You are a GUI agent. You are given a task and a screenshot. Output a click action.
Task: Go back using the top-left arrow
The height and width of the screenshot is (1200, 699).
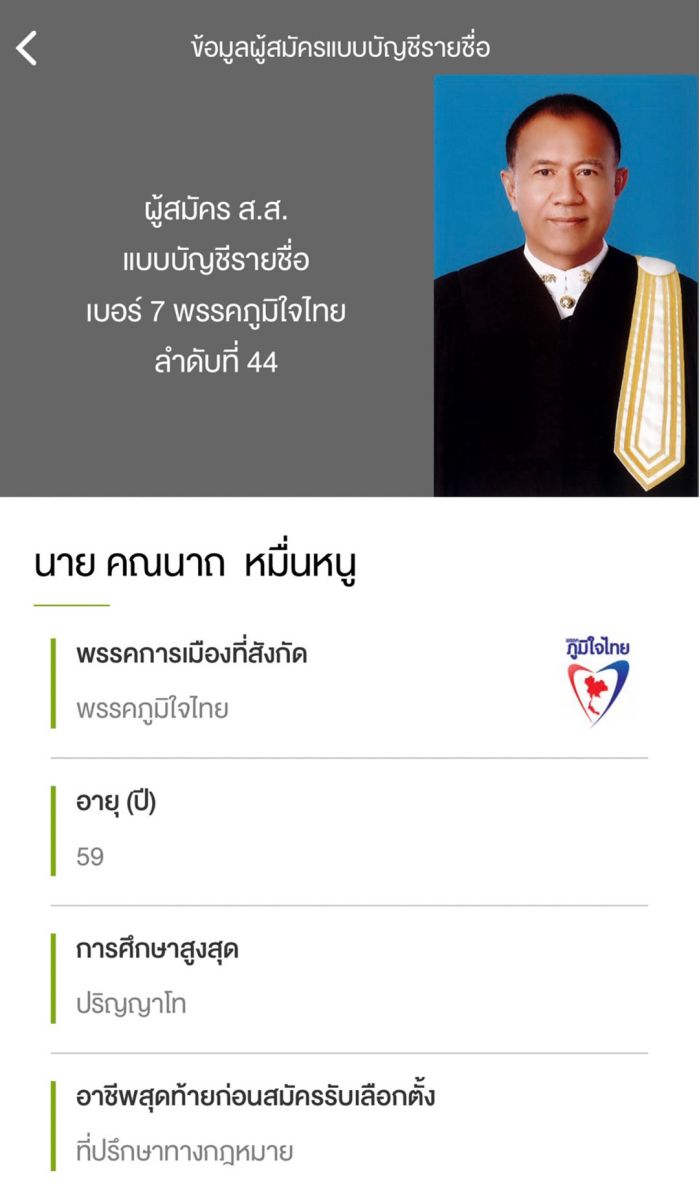(27, 47)
